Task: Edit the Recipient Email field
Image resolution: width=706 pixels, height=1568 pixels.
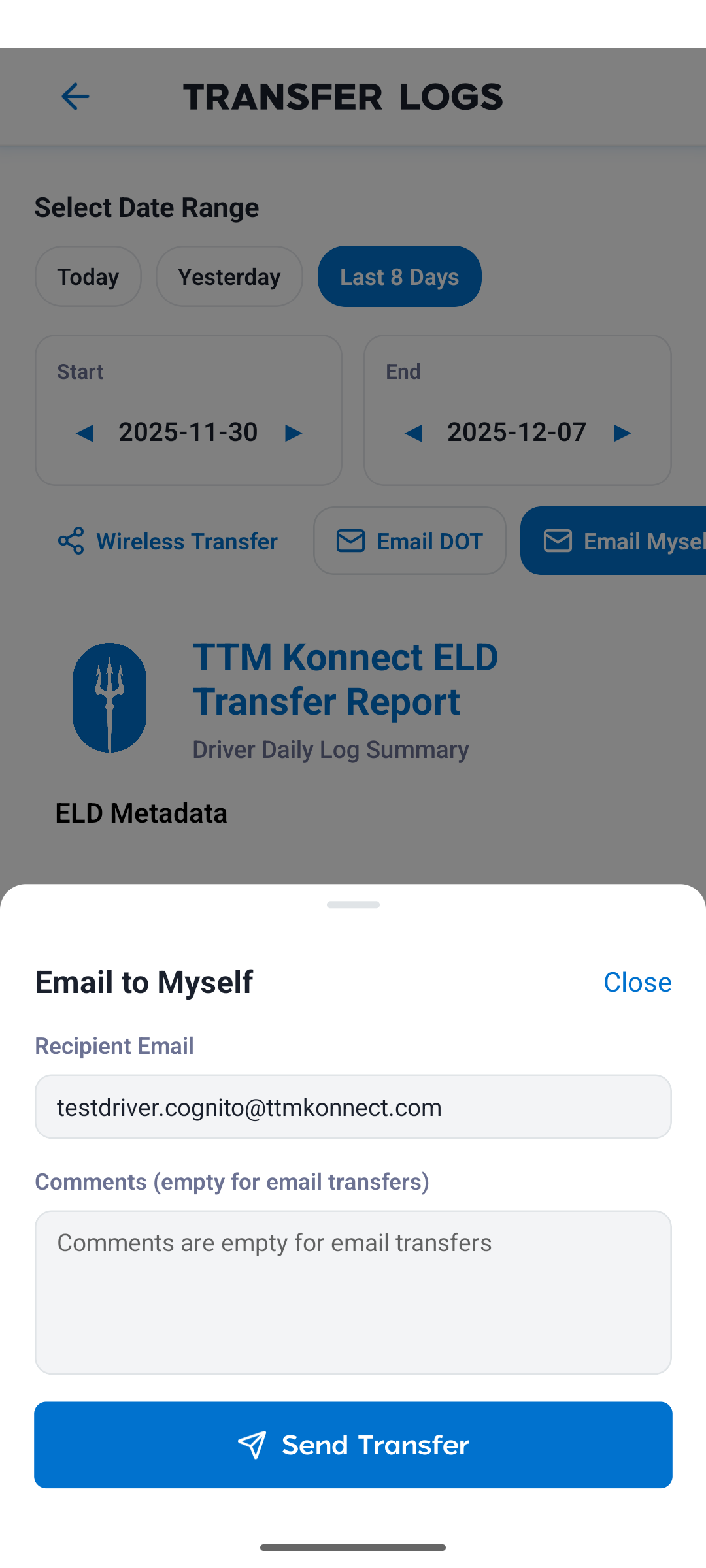Action: pos(353,1107)
